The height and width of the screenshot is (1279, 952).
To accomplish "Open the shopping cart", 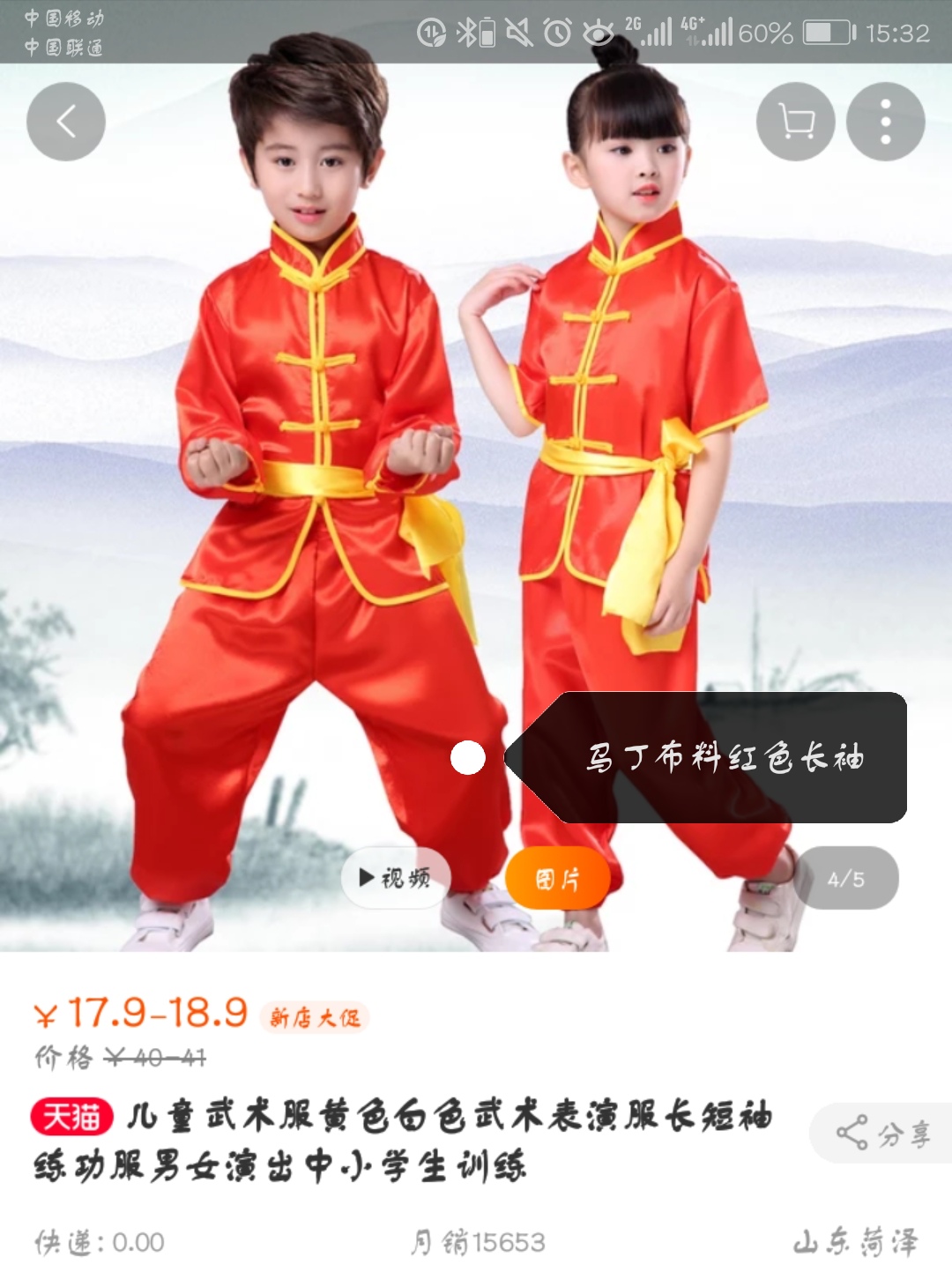I will coord(796,122).
